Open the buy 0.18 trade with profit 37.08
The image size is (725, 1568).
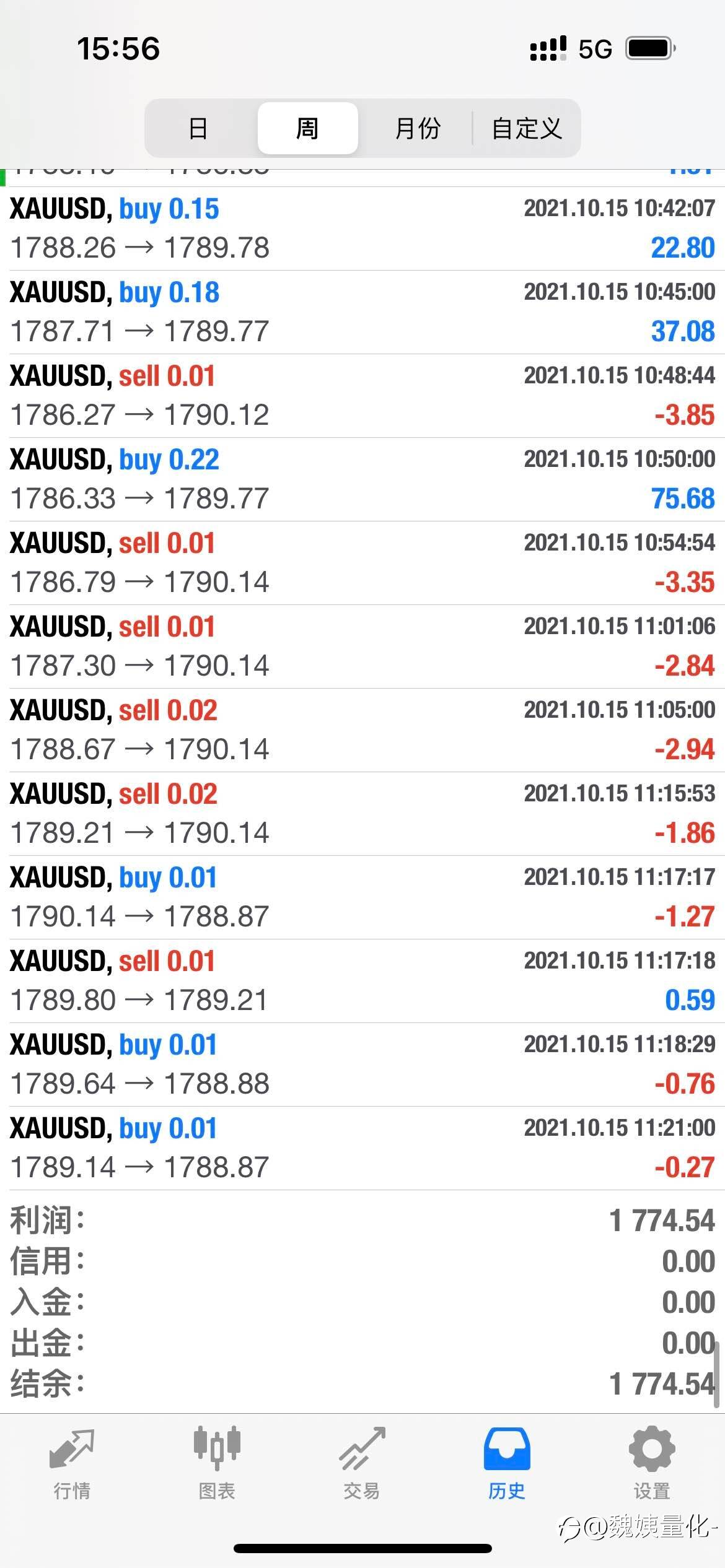362,312
